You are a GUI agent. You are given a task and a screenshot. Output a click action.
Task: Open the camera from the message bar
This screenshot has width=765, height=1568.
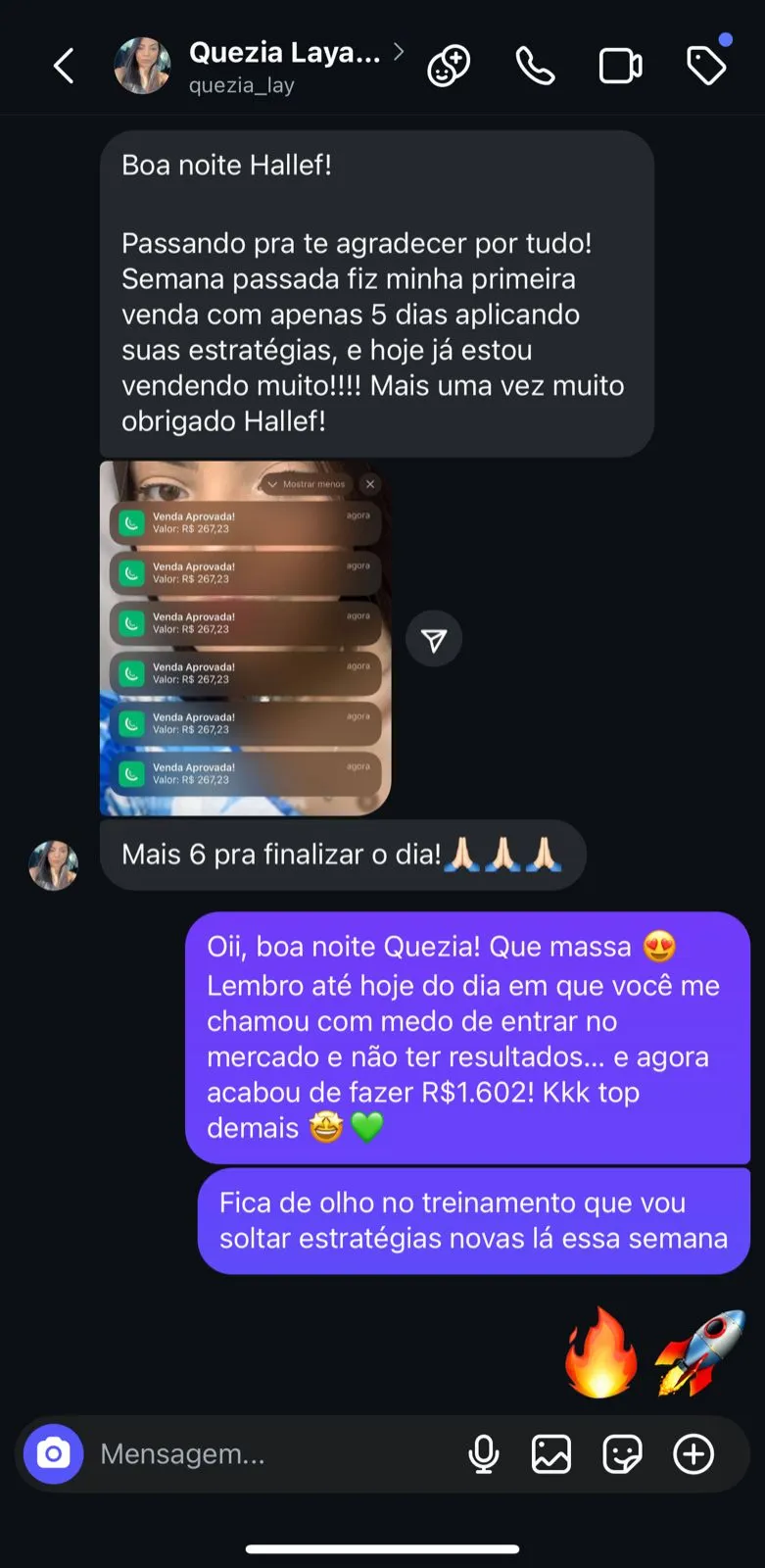click(x=54, y=1453)
